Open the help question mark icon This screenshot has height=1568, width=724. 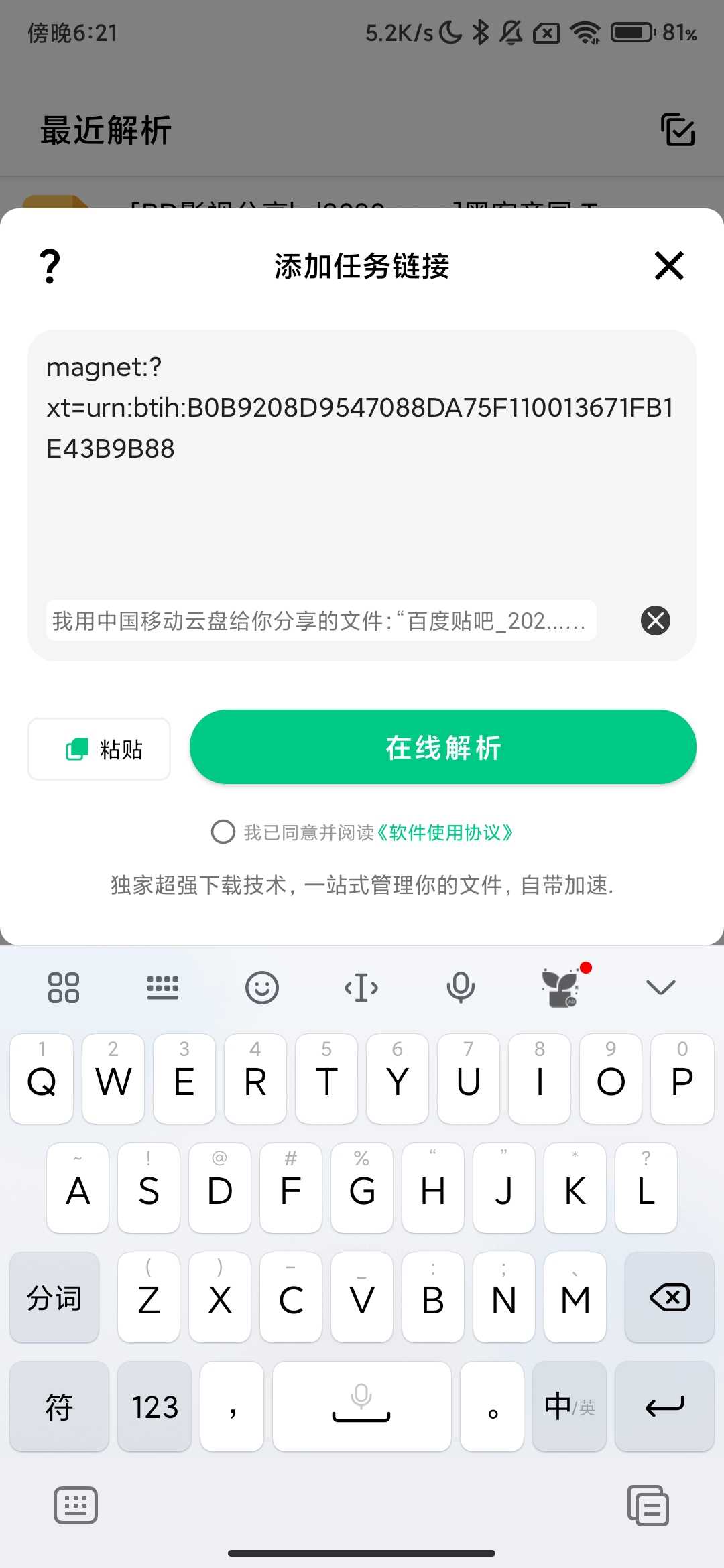coord(49,266)
